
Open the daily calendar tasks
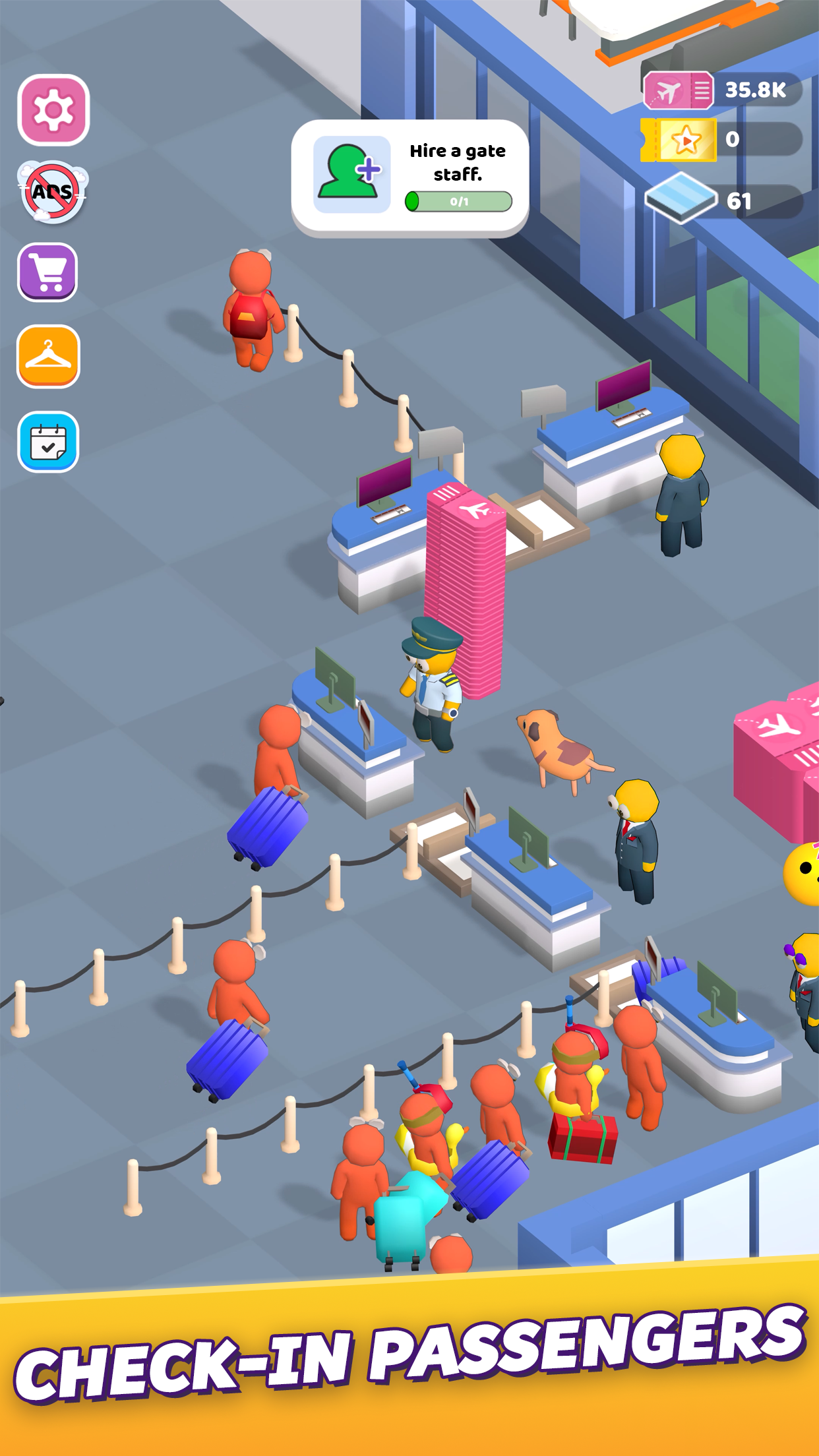[x=48, y=442]
